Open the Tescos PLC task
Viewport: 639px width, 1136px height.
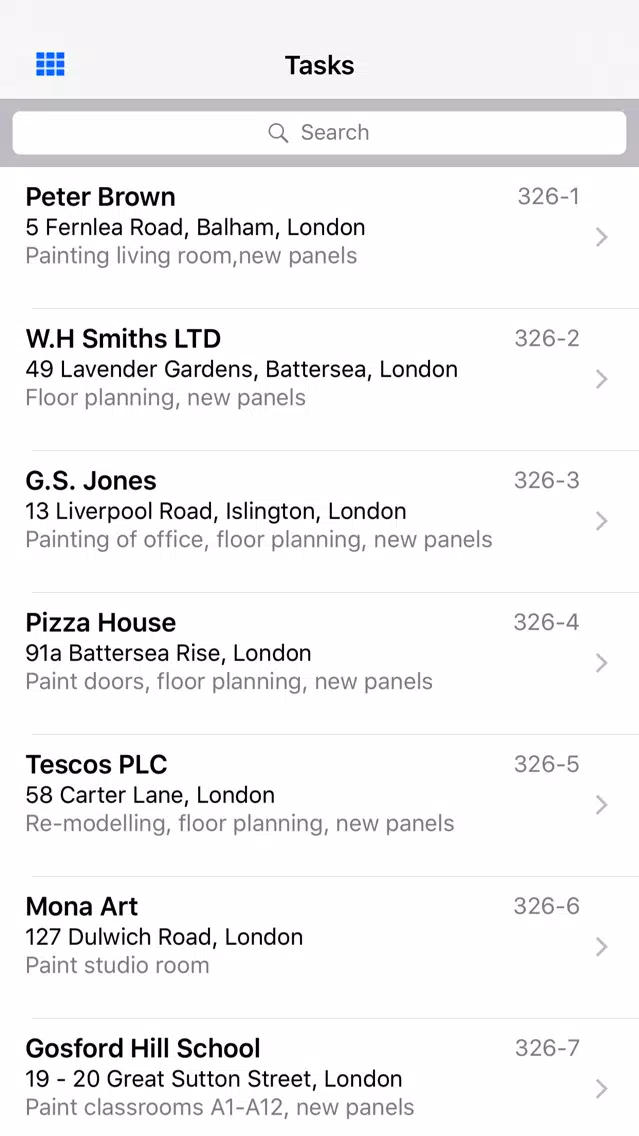tap(320, 806)
